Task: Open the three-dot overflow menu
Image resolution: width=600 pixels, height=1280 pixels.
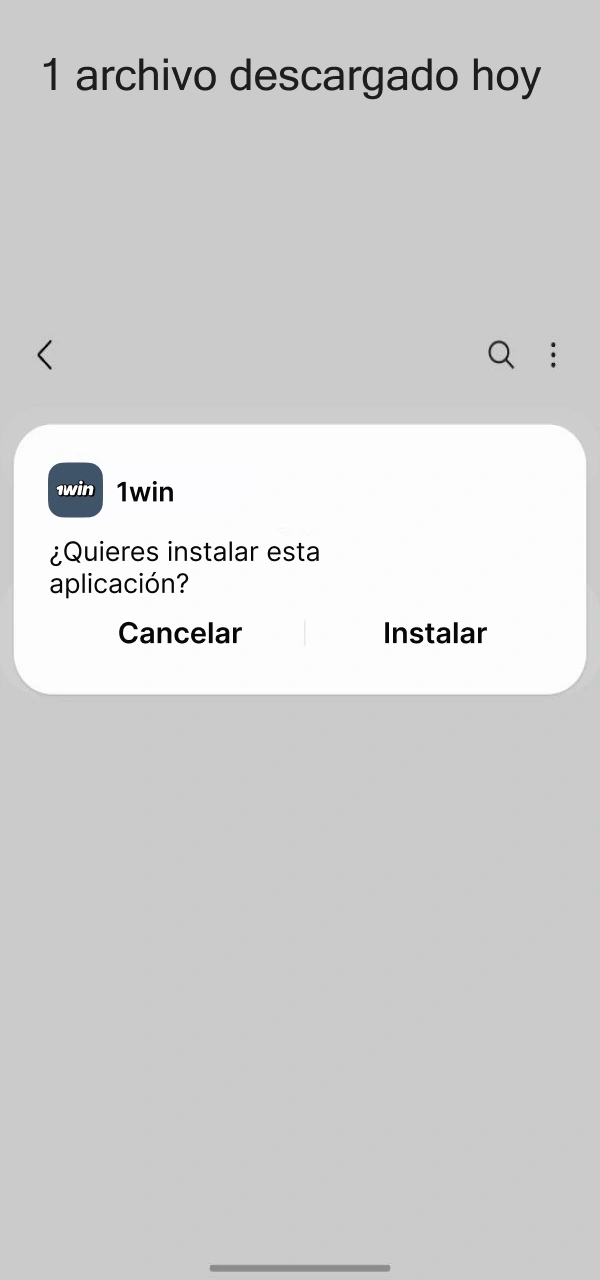Action: pos(553,354)
